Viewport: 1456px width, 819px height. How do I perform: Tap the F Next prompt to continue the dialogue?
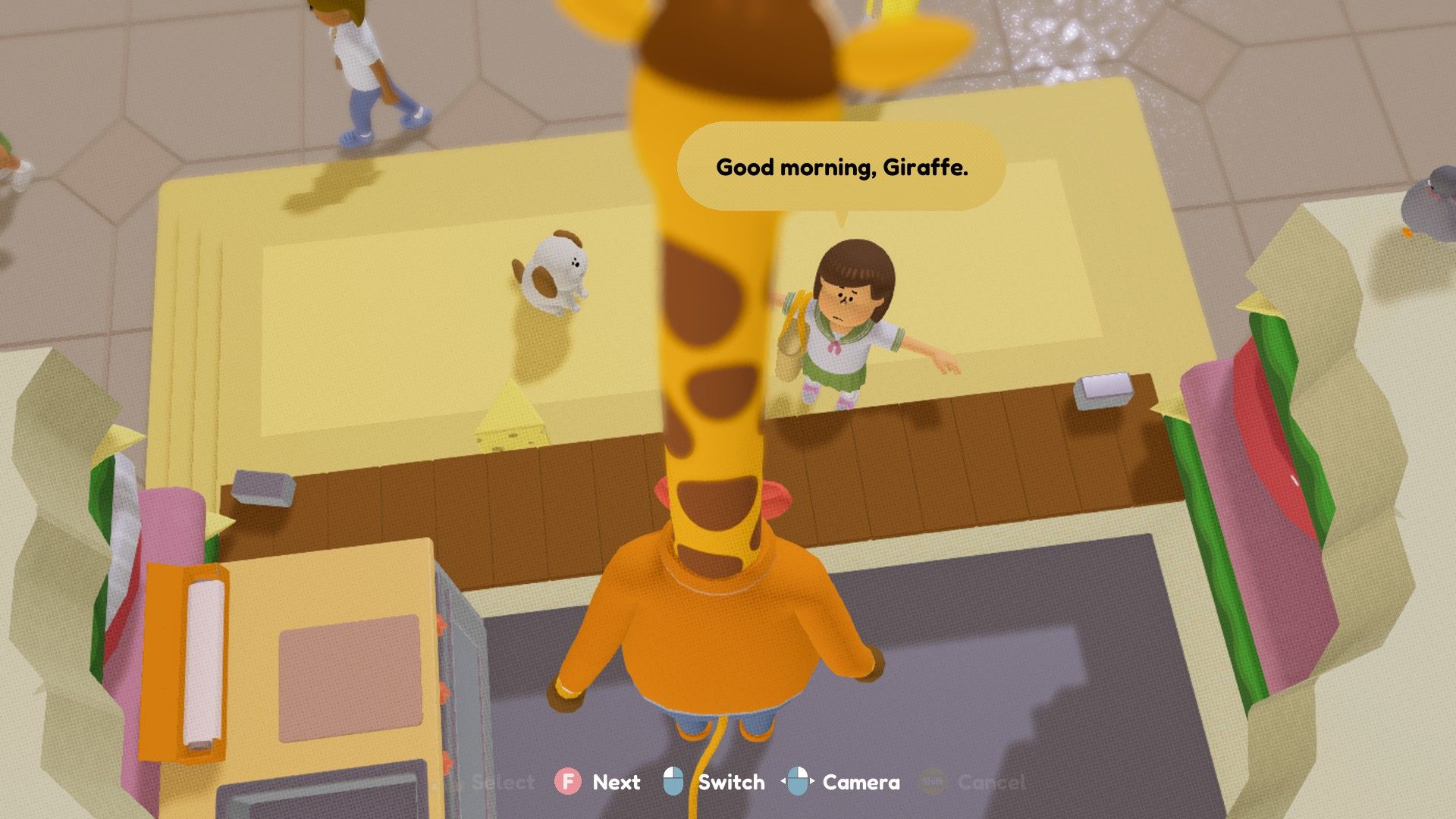[x=598, y=782]
